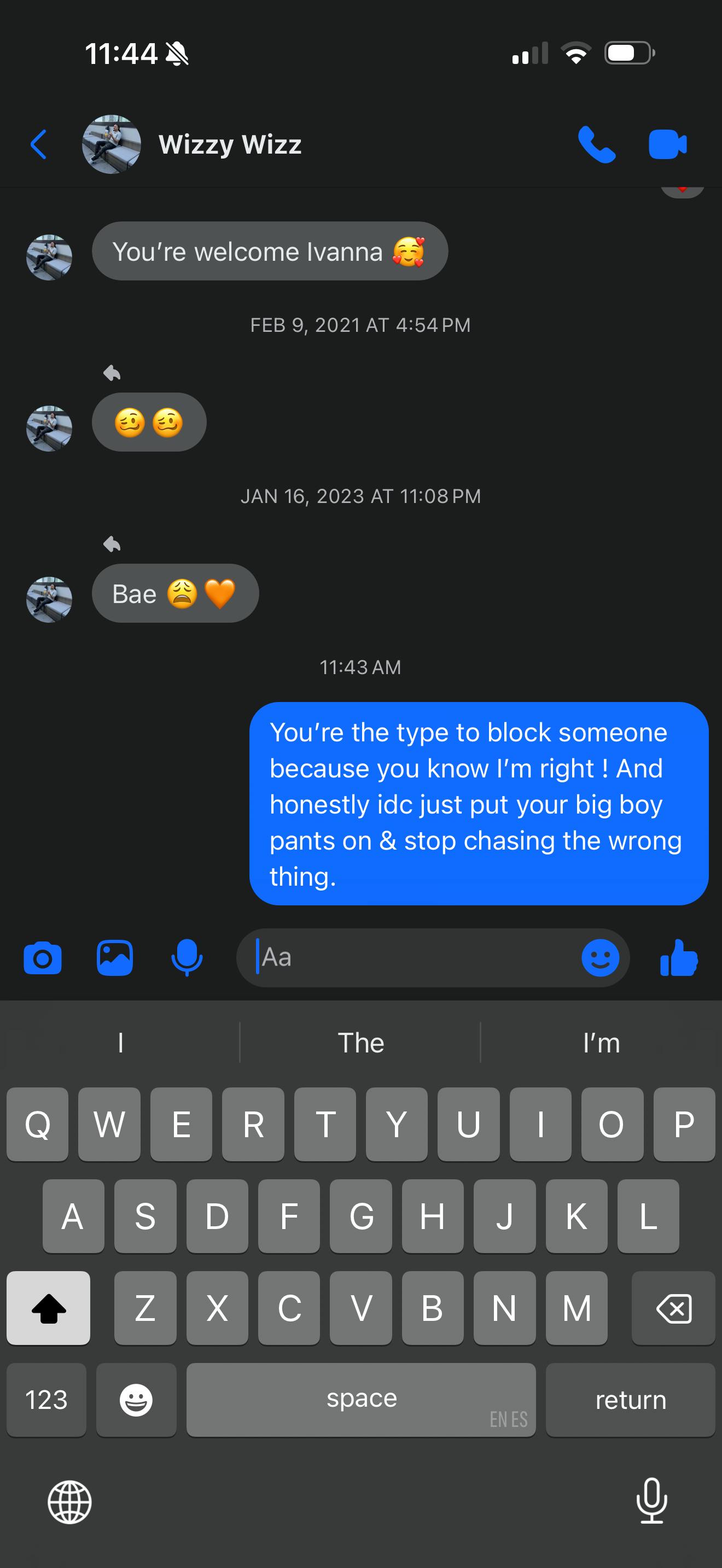Open the emoji picker in message field
The image size is (722, 1568).
point(599,957)
